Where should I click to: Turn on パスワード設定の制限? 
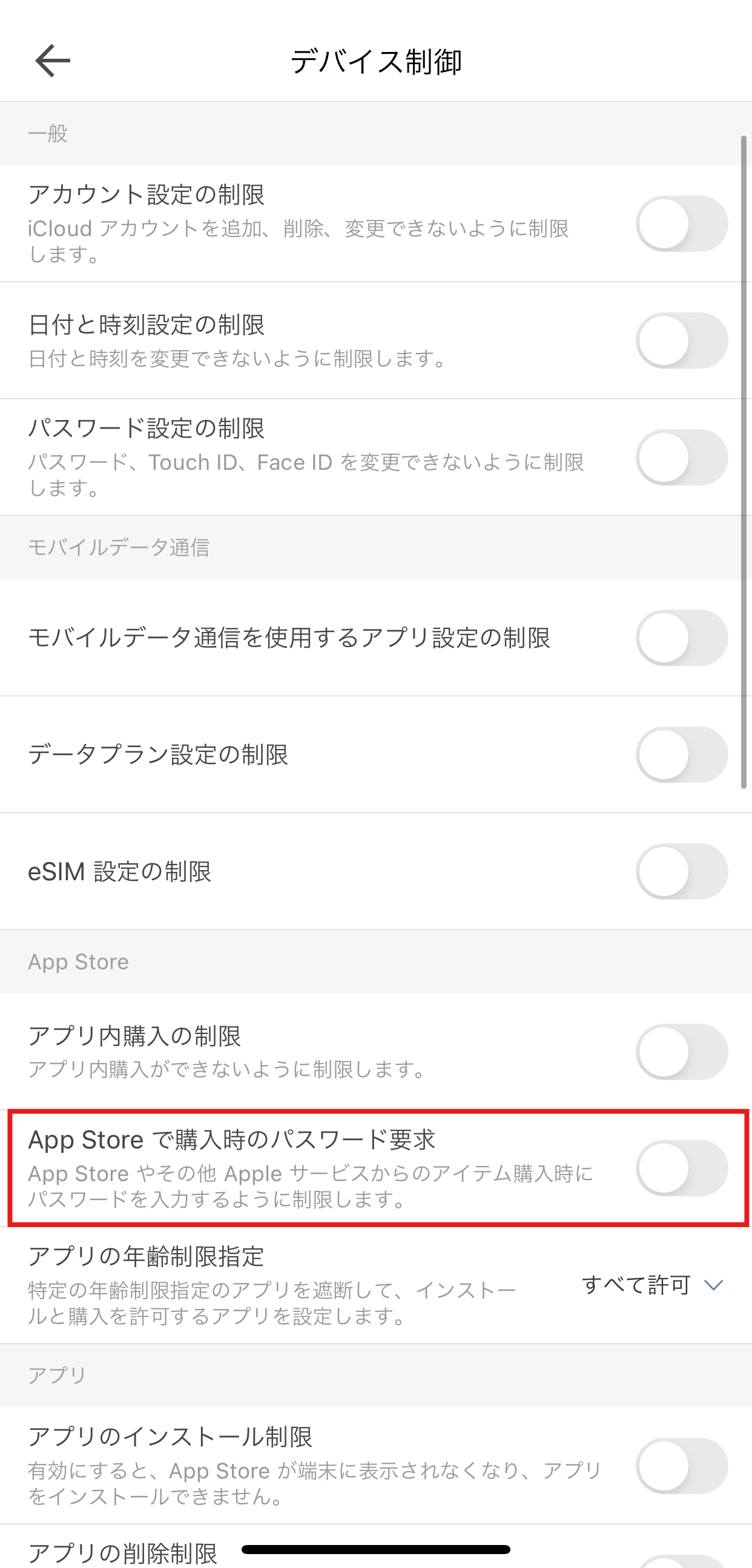pyautogui.click(x=681, y=458)
